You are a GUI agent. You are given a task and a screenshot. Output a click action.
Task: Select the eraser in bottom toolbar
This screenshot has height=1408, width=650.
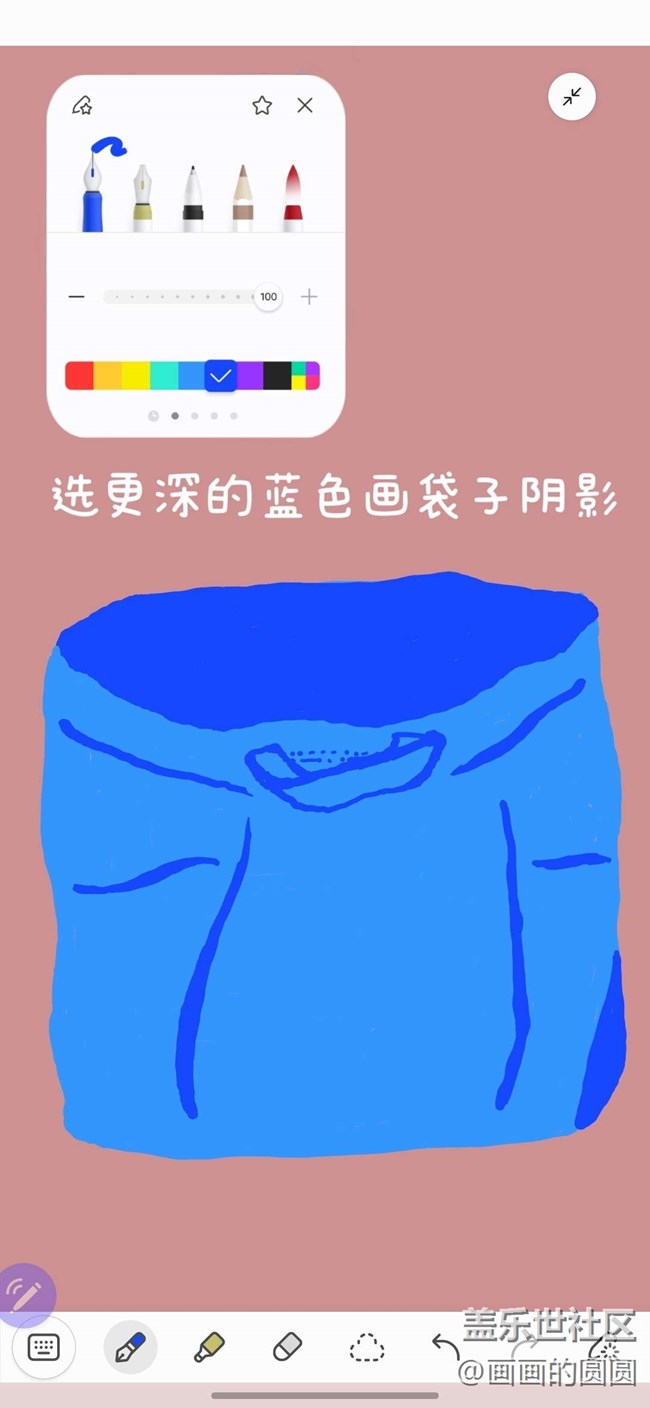[287, 1347]
